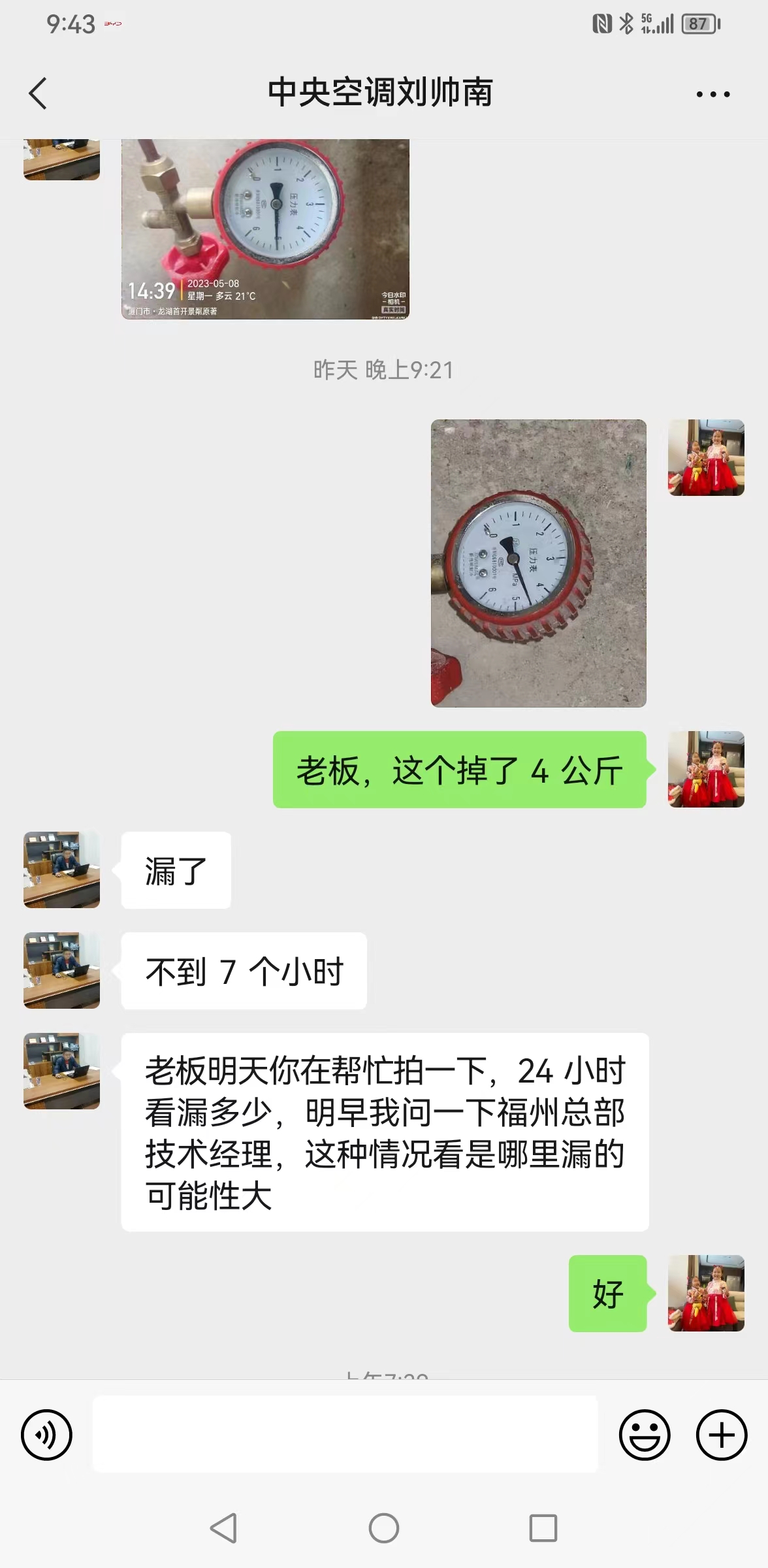Tap the message text field
The height and width of the screenshot is (1568, 768).
(345, 1435)
